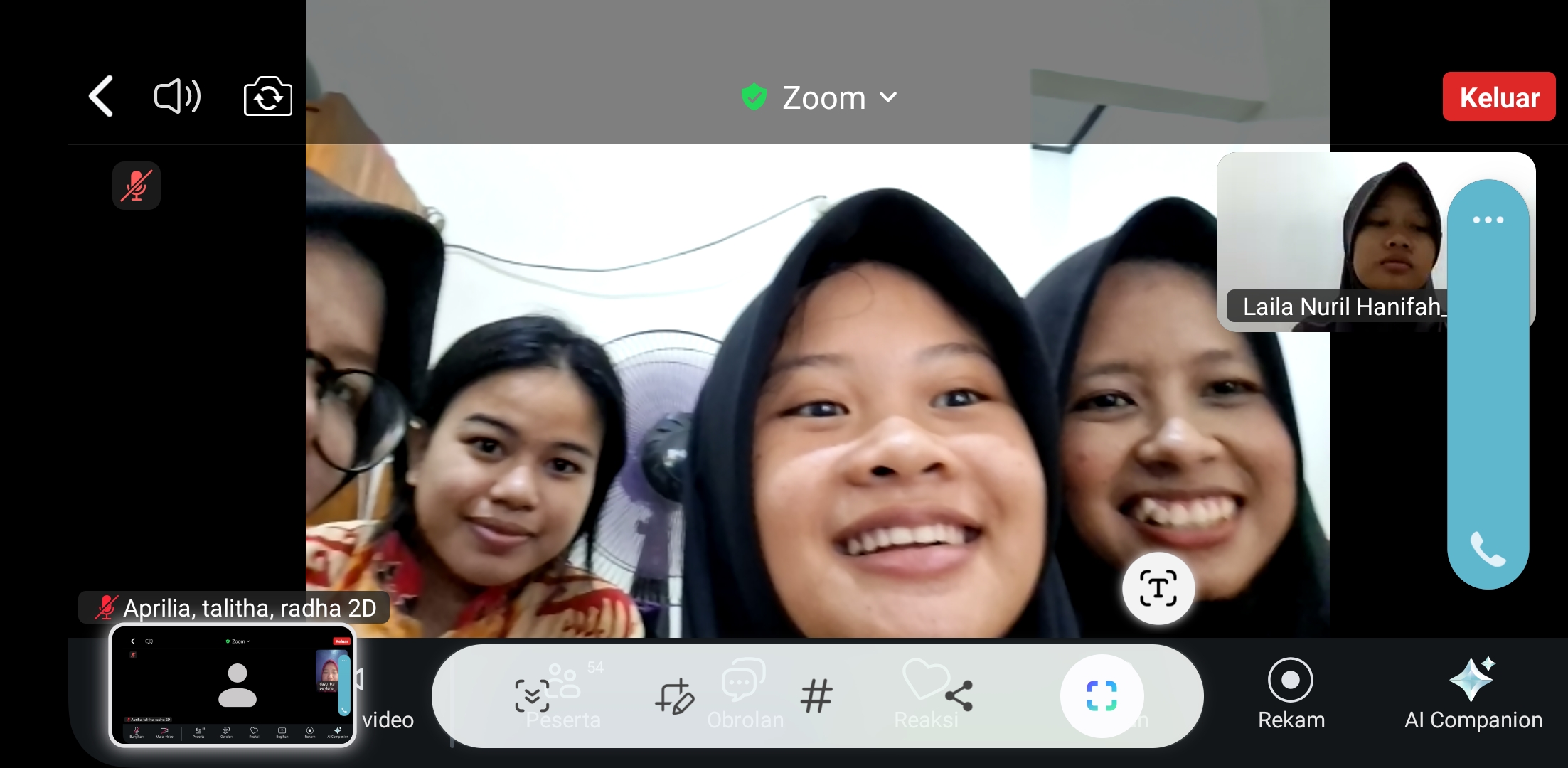Extract text from the screenshot
The image size is (1568, 768).
coord(1158,589)
